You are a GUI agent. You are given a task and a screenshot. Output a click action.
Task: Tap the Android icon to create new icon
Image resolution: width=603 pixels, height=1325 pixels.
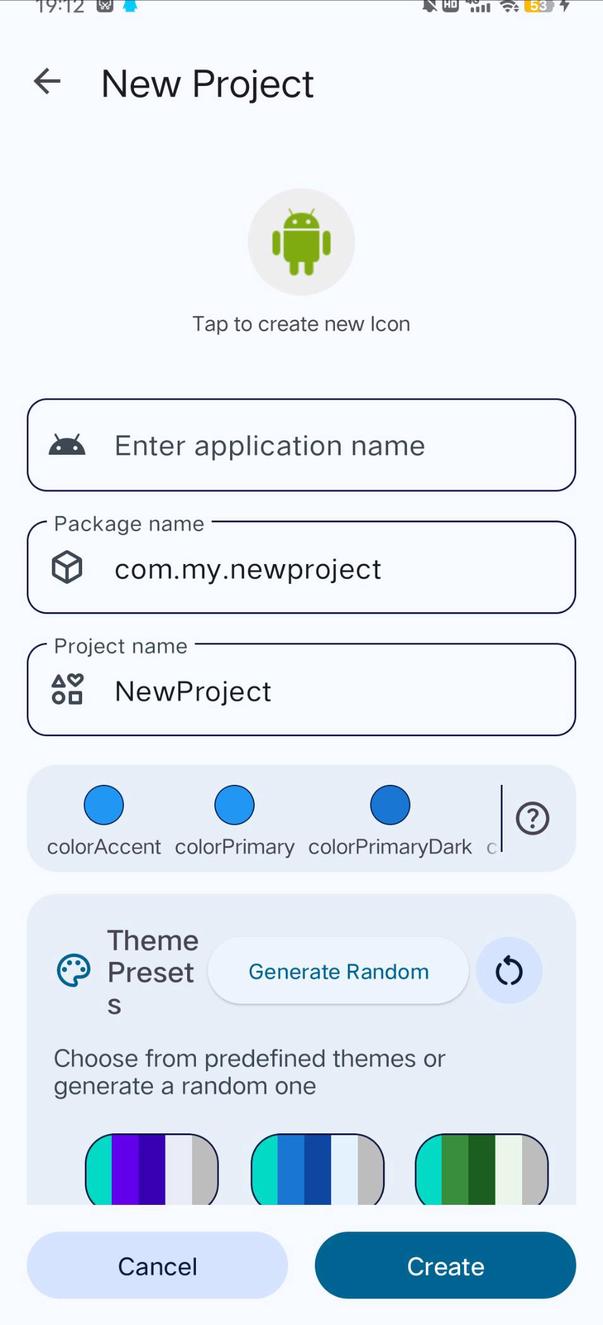pyautogui.click(x=301, y=241)
